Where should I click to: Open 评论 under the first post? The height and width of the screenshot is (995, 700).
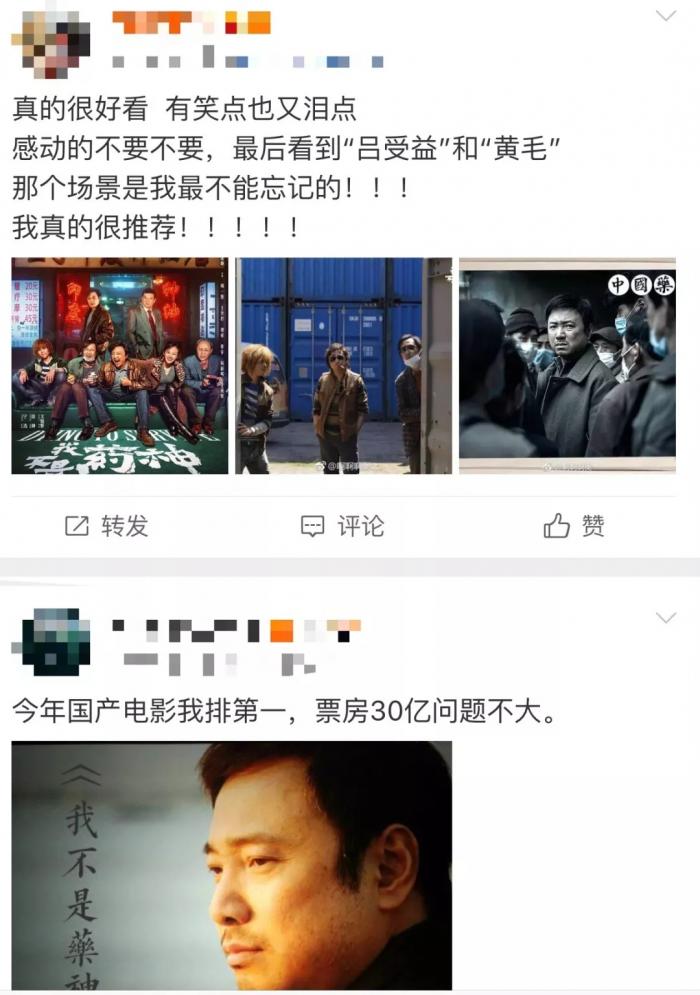(342, 526)
